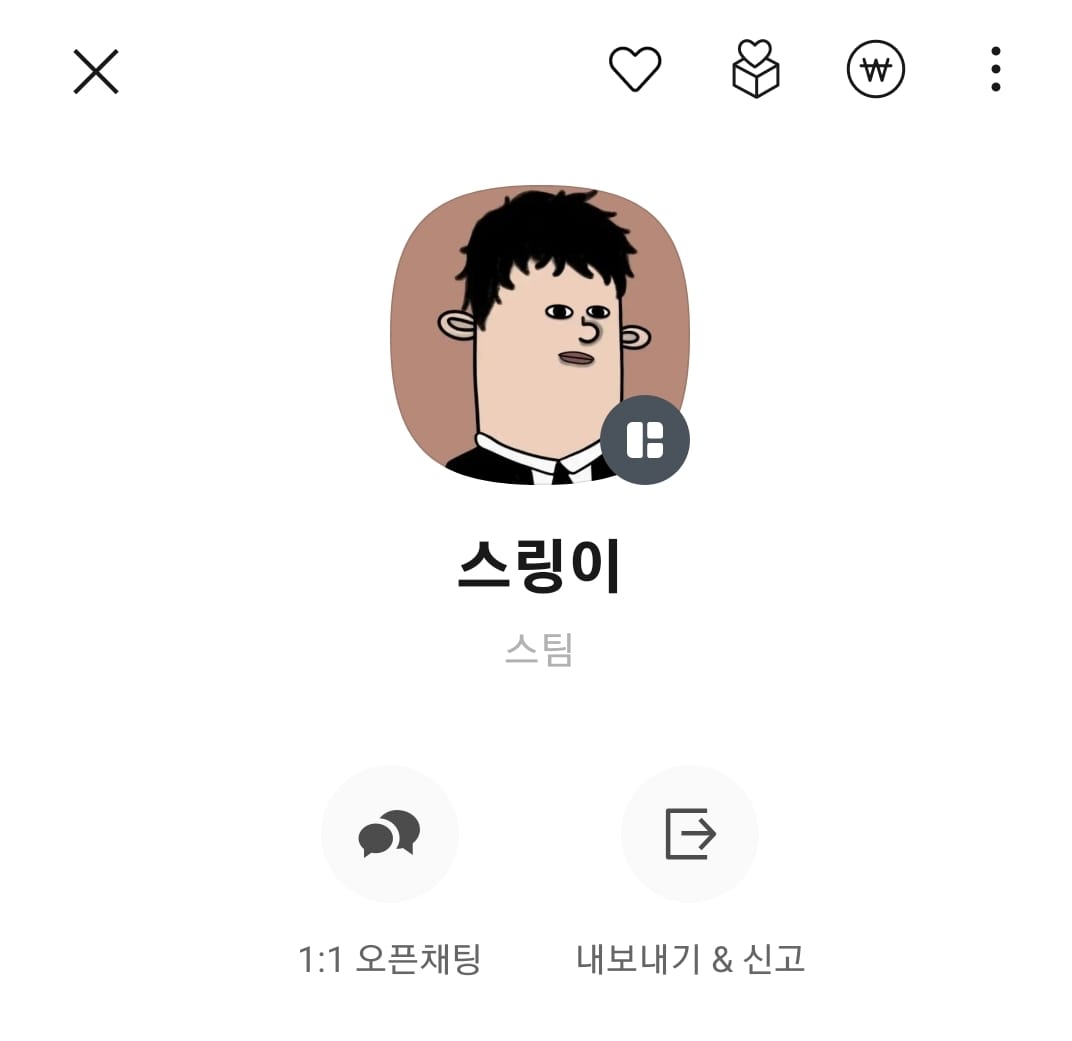
Task: Open the won money transfer icon
Action: pyautogui.click(x=875, y=71)
